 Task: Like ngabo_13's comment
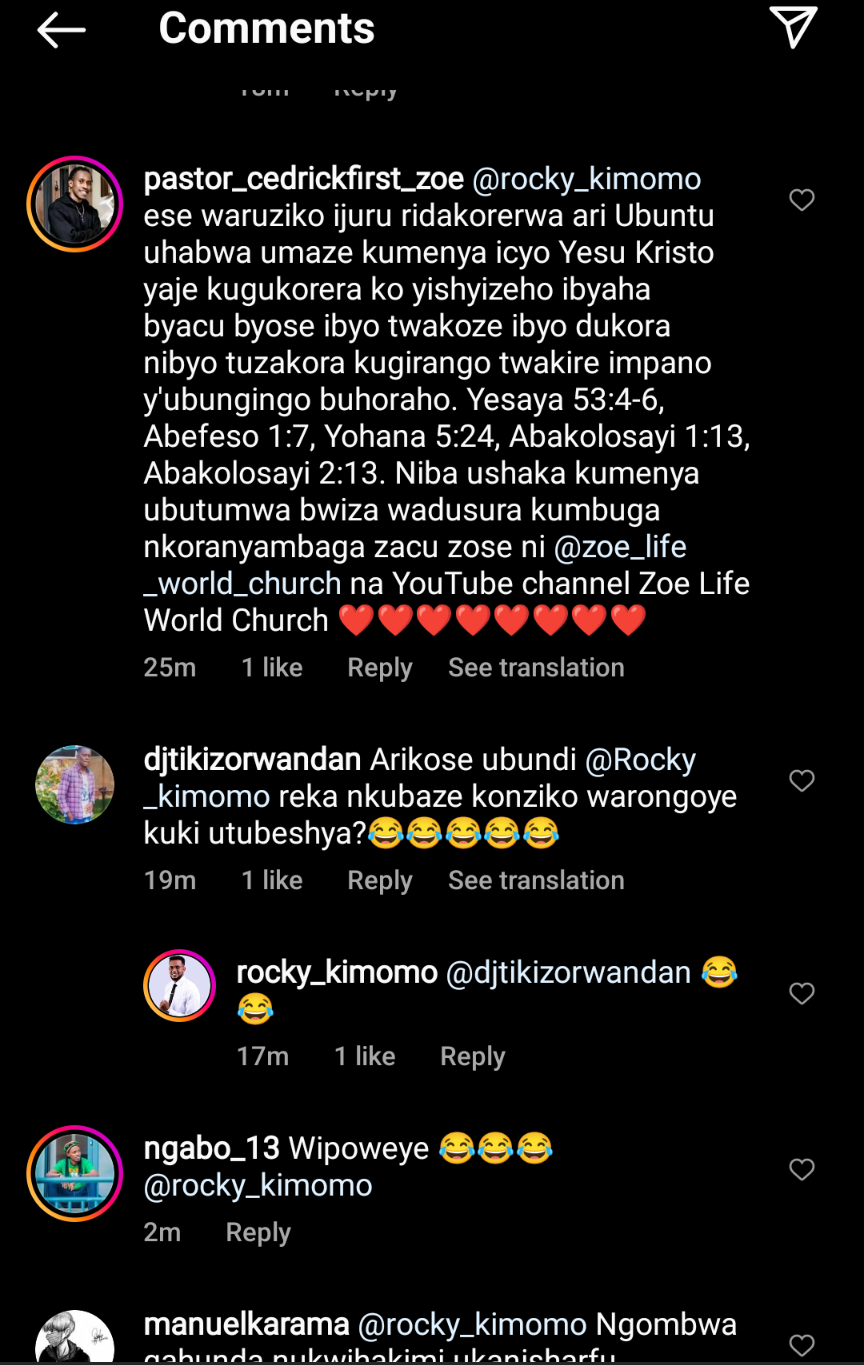802,1169
